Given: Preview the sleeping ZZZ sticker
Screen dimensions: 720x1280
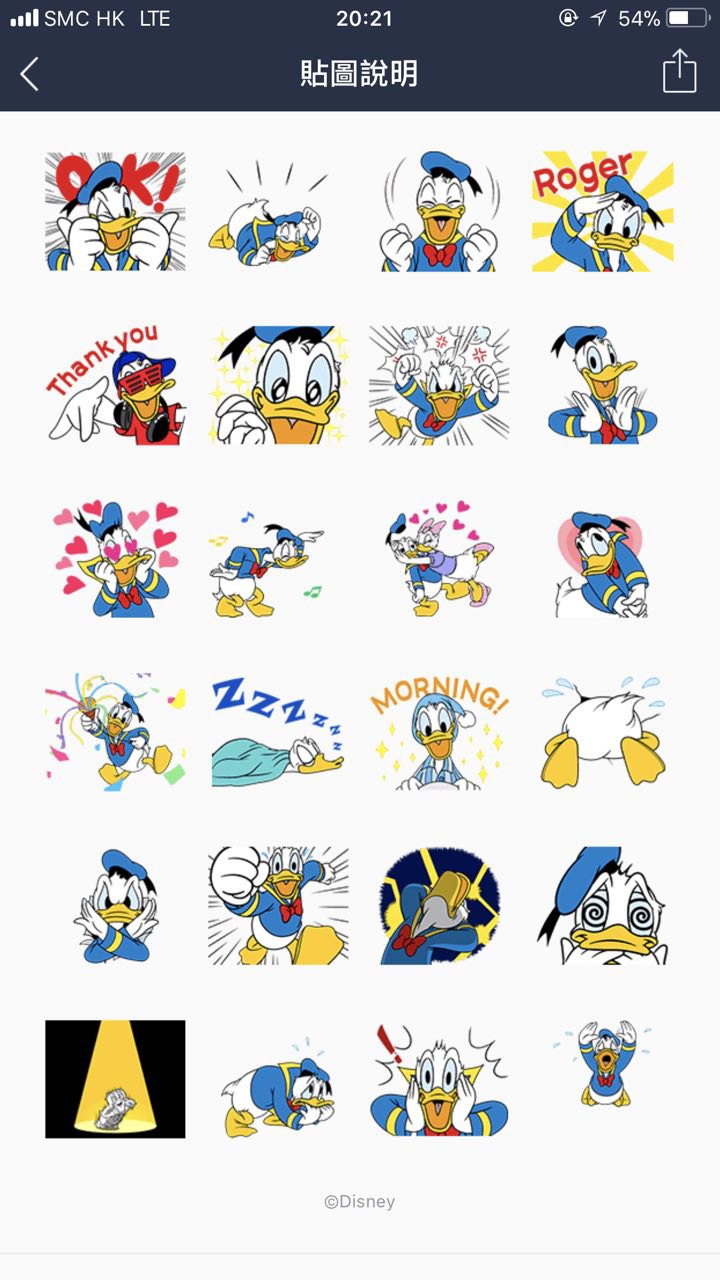Looking at the screenshot, I should [277, 732].
